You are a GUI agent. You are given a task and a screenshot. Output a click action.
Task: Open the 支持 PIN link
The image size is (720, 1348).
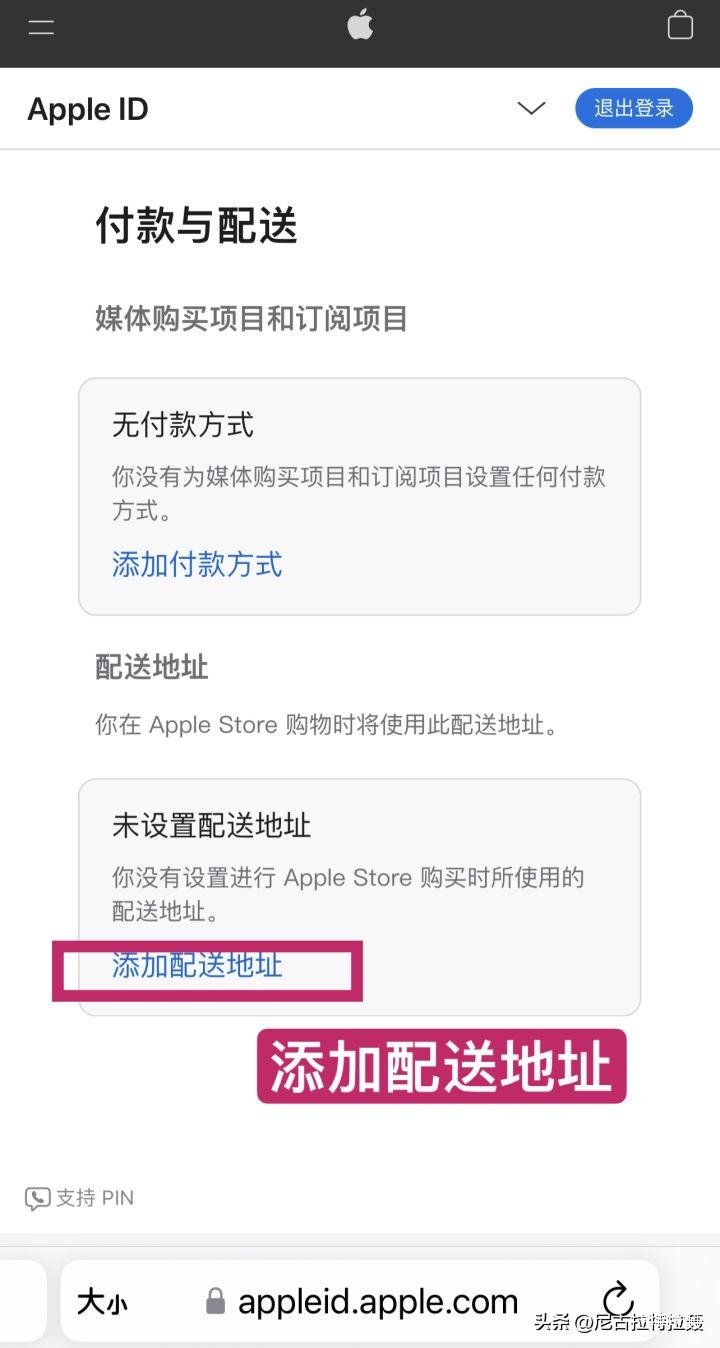pyautogui.click(x=80, y=1198)
